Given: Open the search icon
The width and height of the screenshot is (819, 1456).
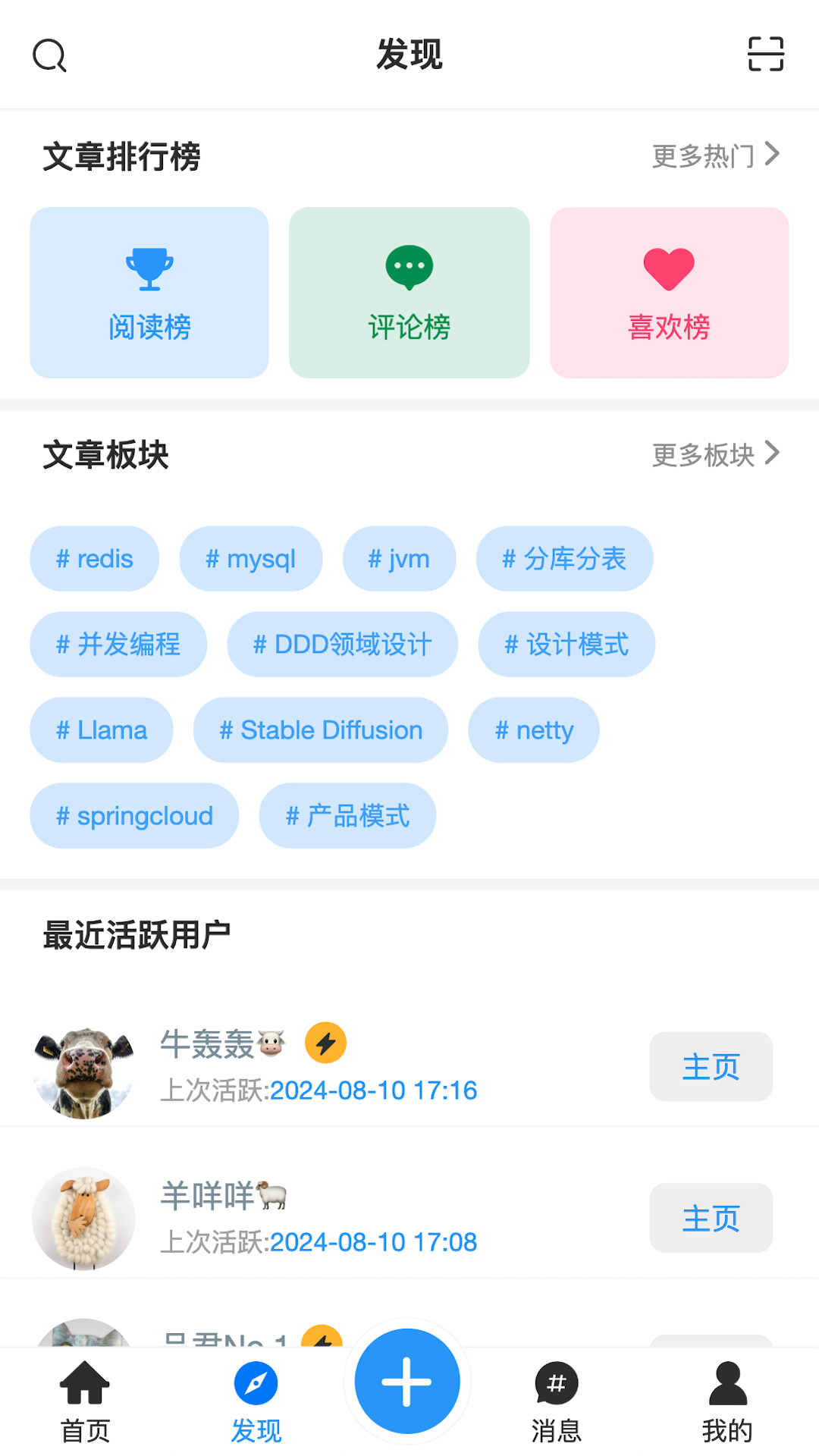Looking at the screenshot, I should [50, 55].
